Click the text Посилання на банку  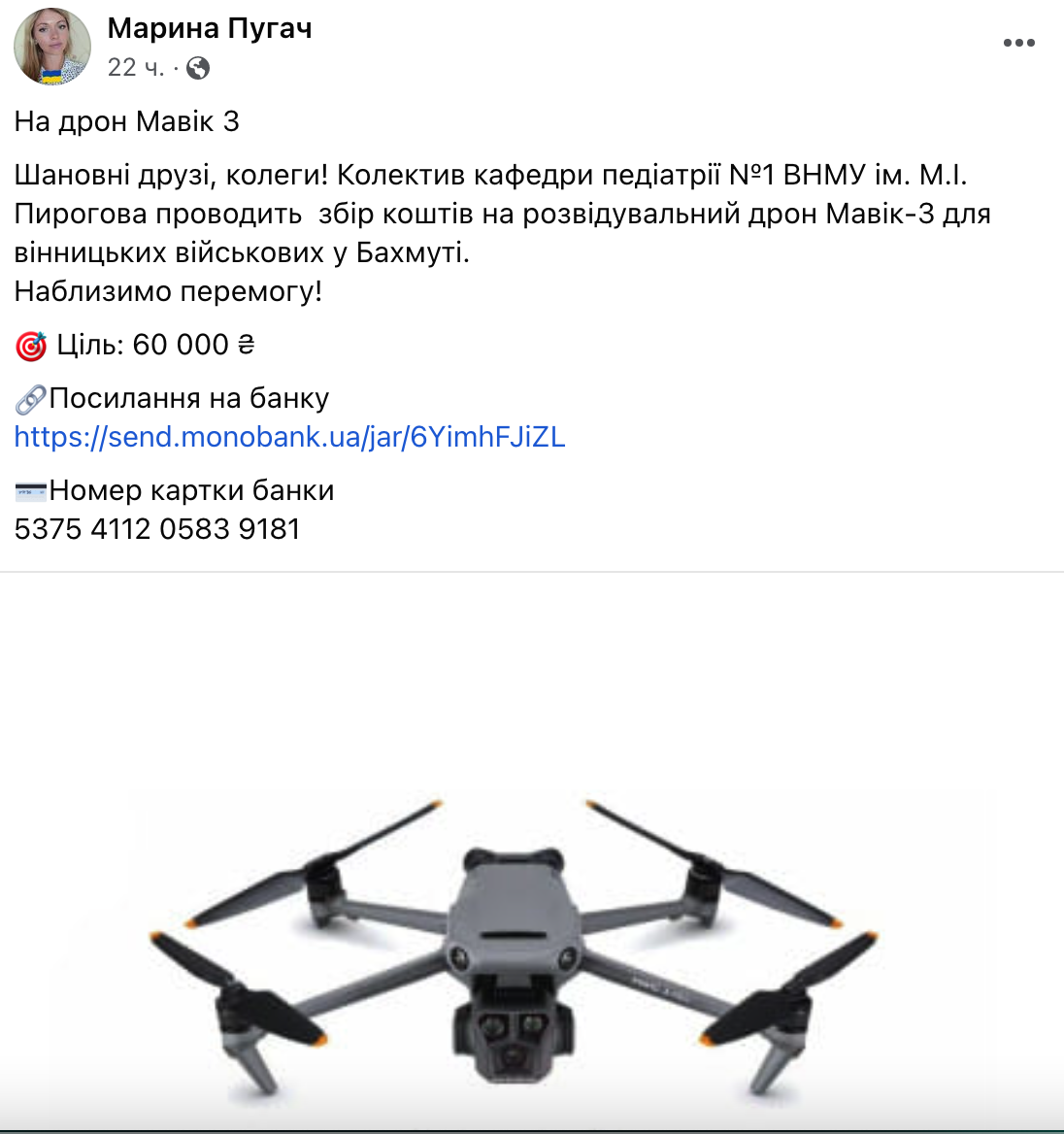(190, 397)
